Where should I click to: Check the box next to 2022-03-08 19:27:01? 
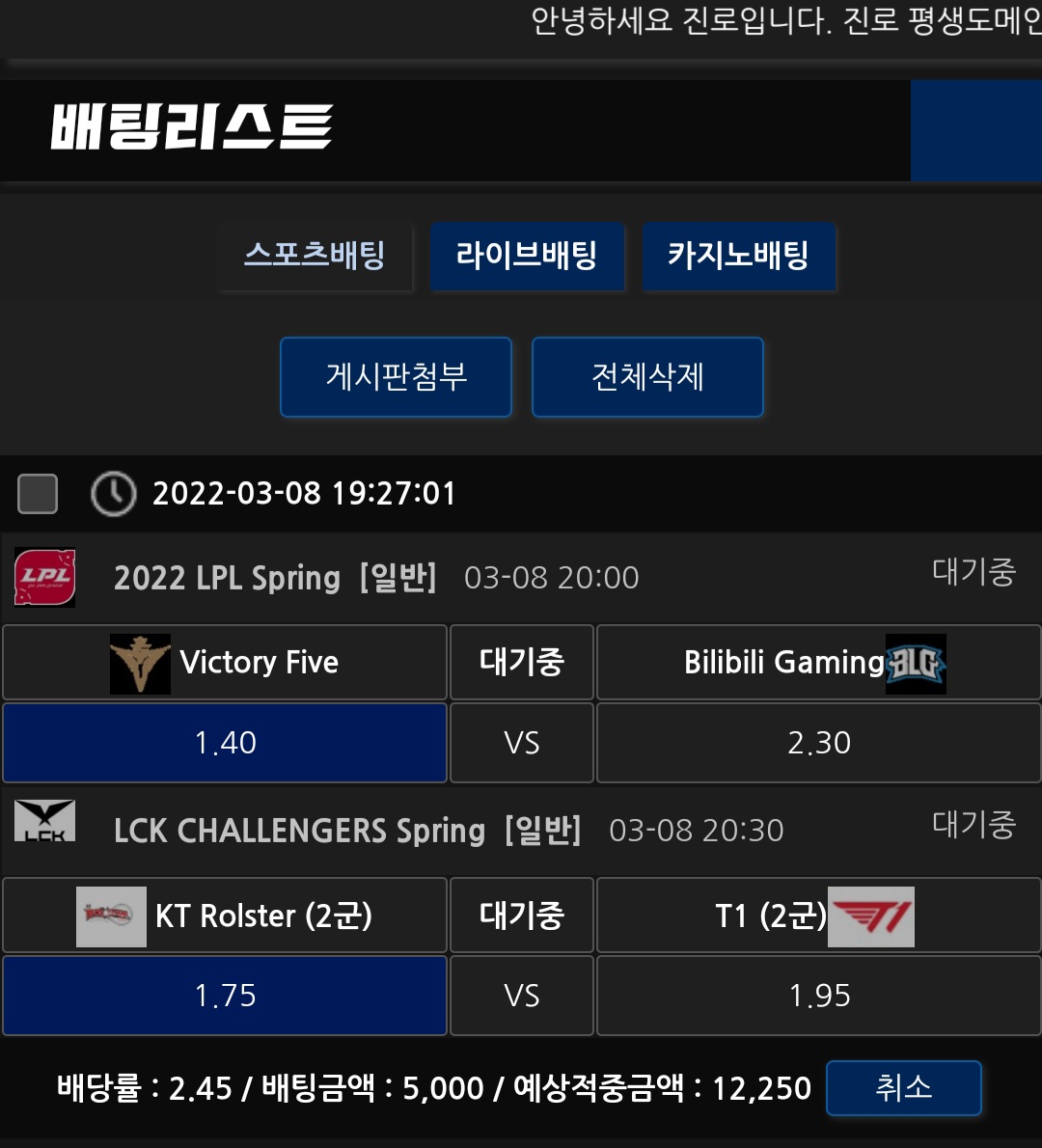(38, 494)
